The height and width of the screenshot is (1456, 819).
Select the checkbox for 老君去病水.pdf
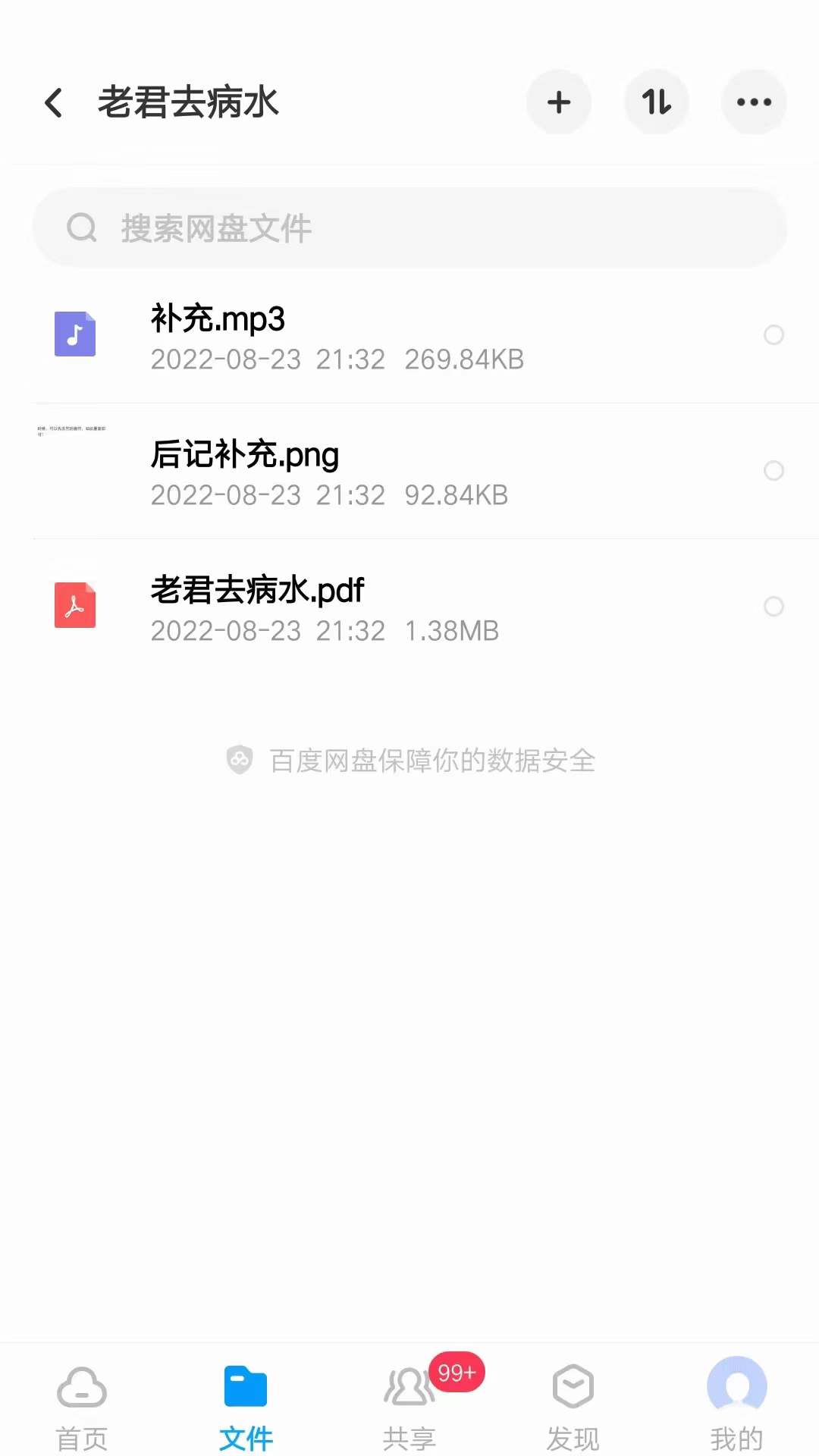773,607
